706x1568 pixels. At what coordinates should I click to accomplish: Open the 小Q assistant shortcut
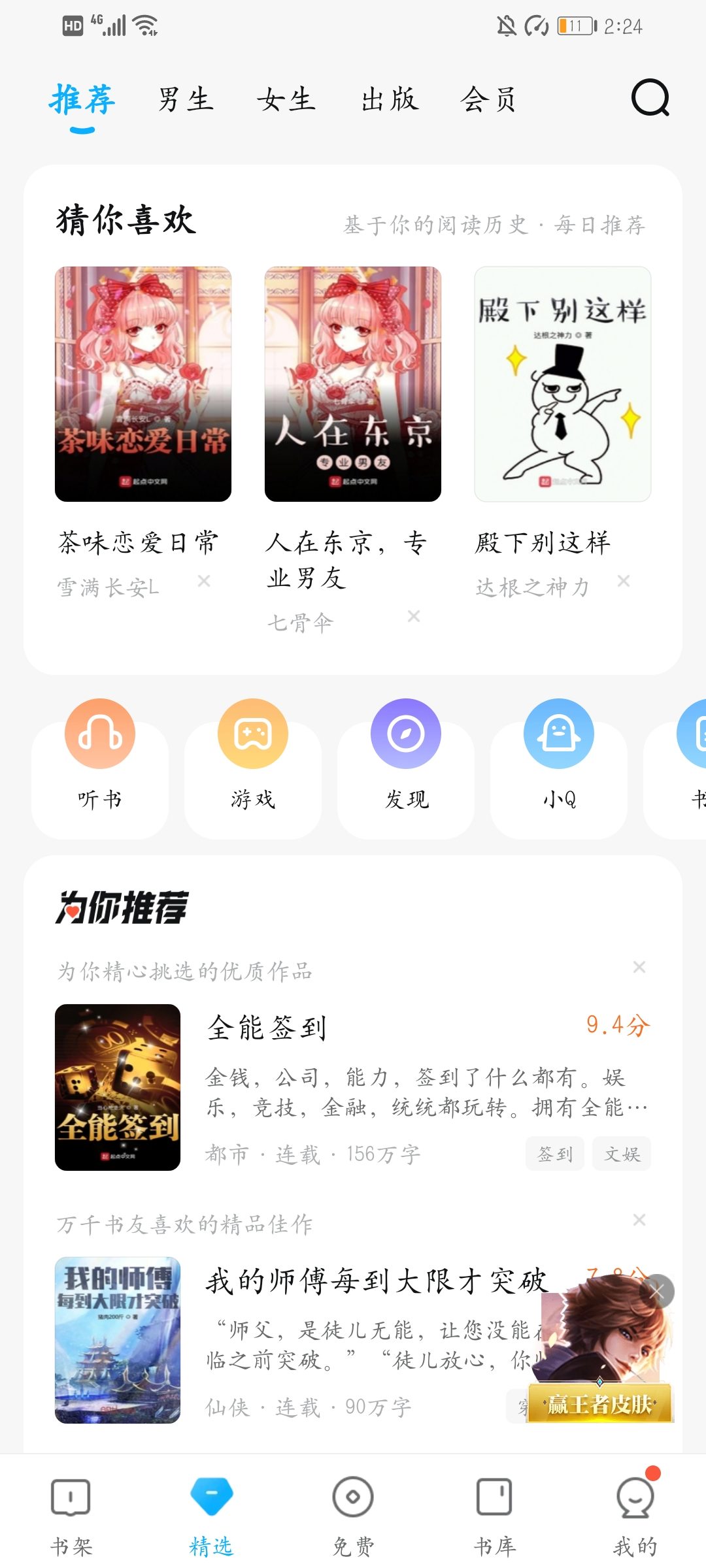coord(559,758)
